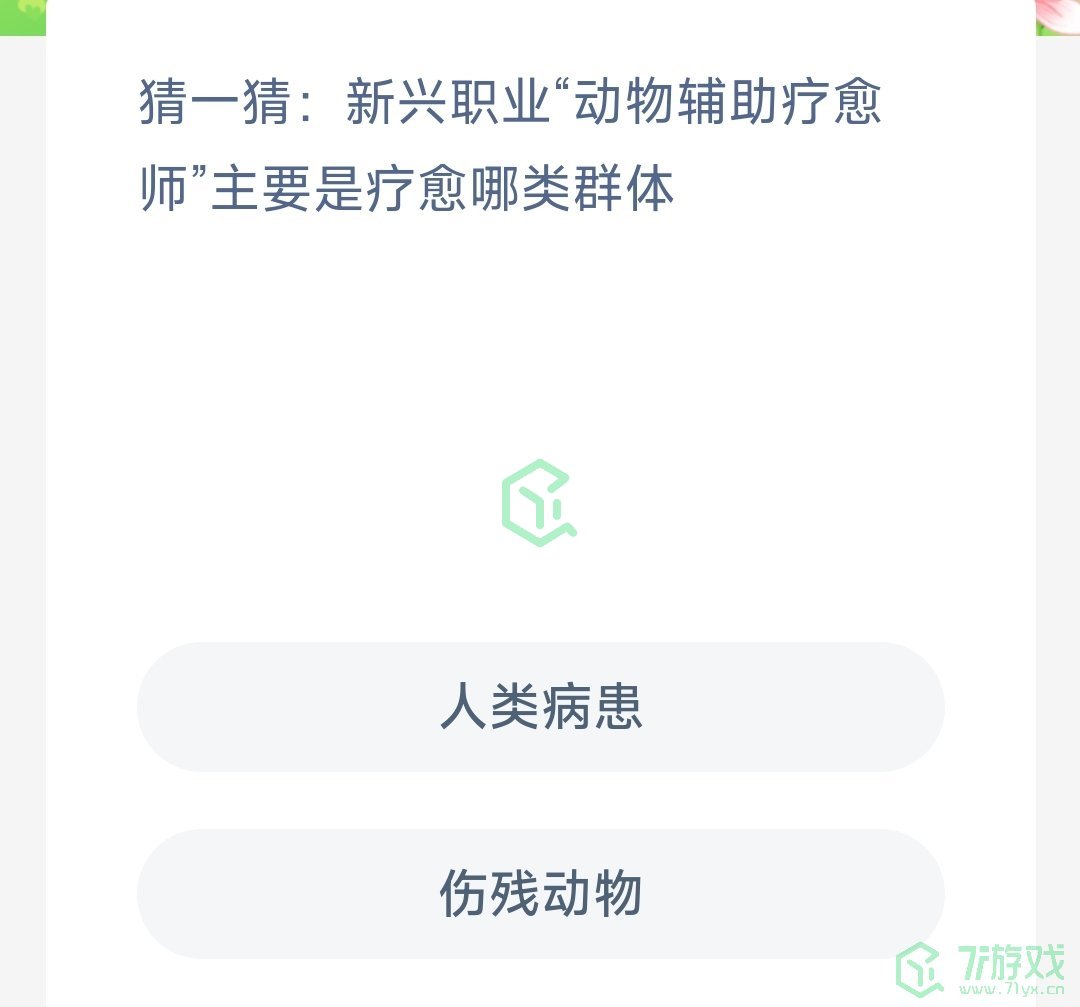Choose the answer 伤残动物

(x=540, y=893)
